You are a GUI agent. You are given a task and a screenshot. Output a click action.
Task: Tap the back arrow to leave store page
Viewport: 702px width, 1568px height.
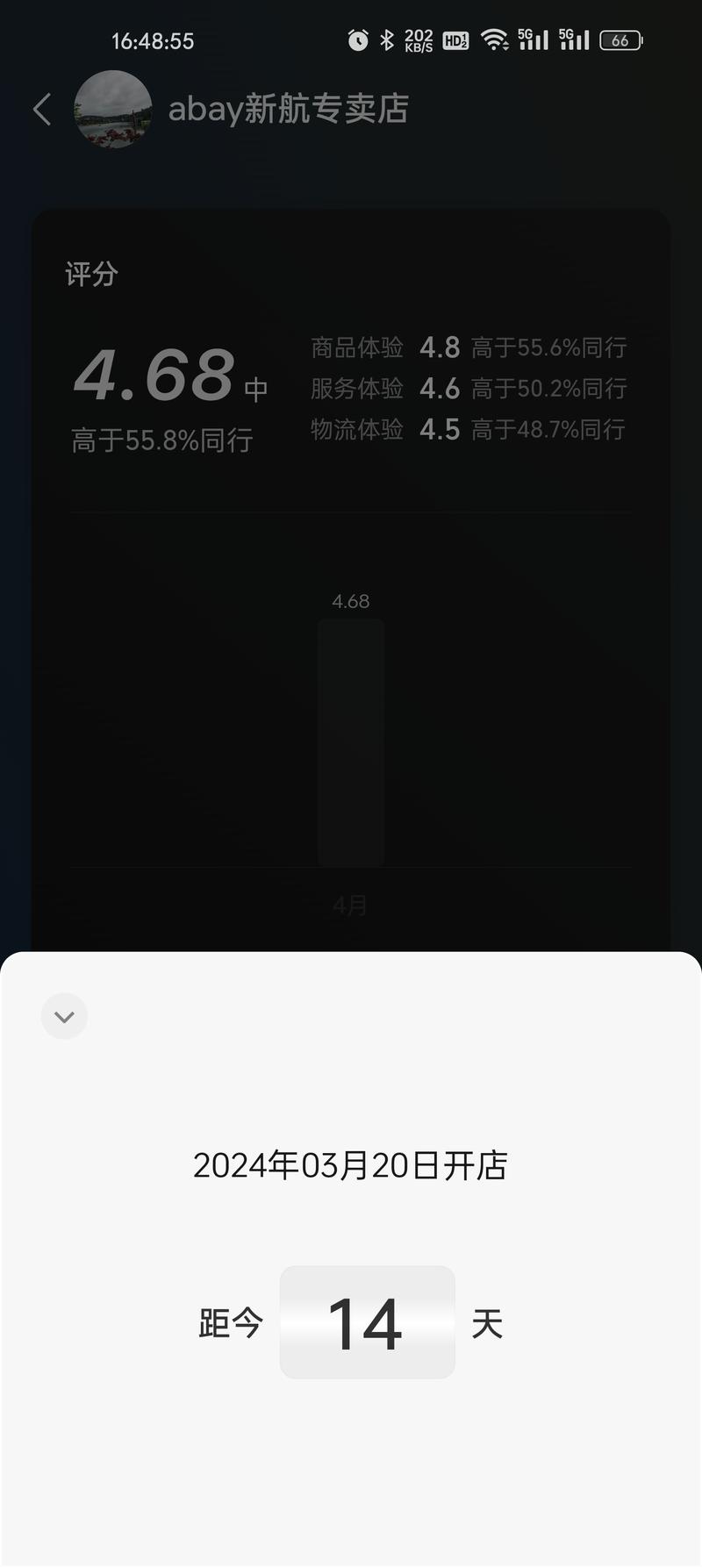(40, 108)
